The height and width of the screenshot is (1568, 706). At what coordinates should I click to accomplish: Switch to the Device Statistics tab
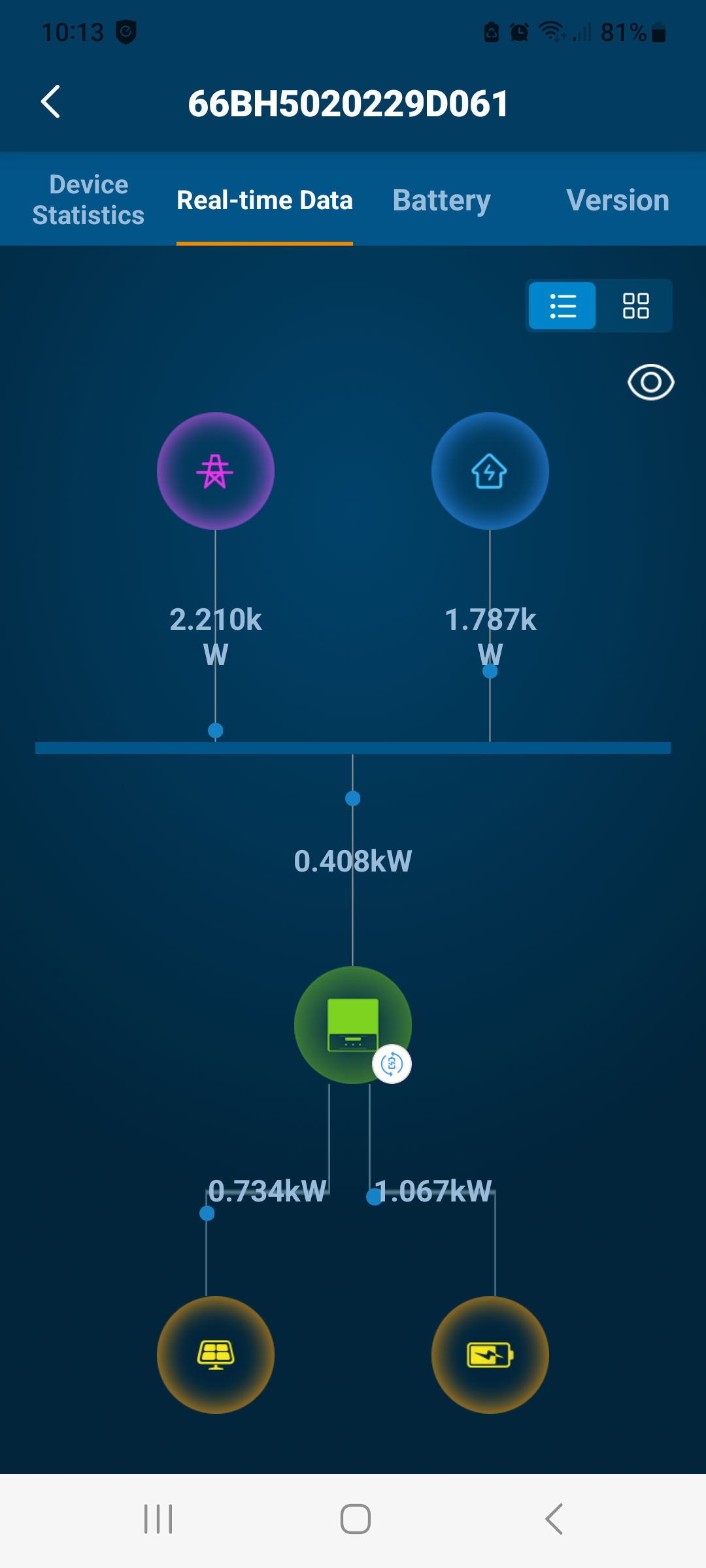point(88,200)
